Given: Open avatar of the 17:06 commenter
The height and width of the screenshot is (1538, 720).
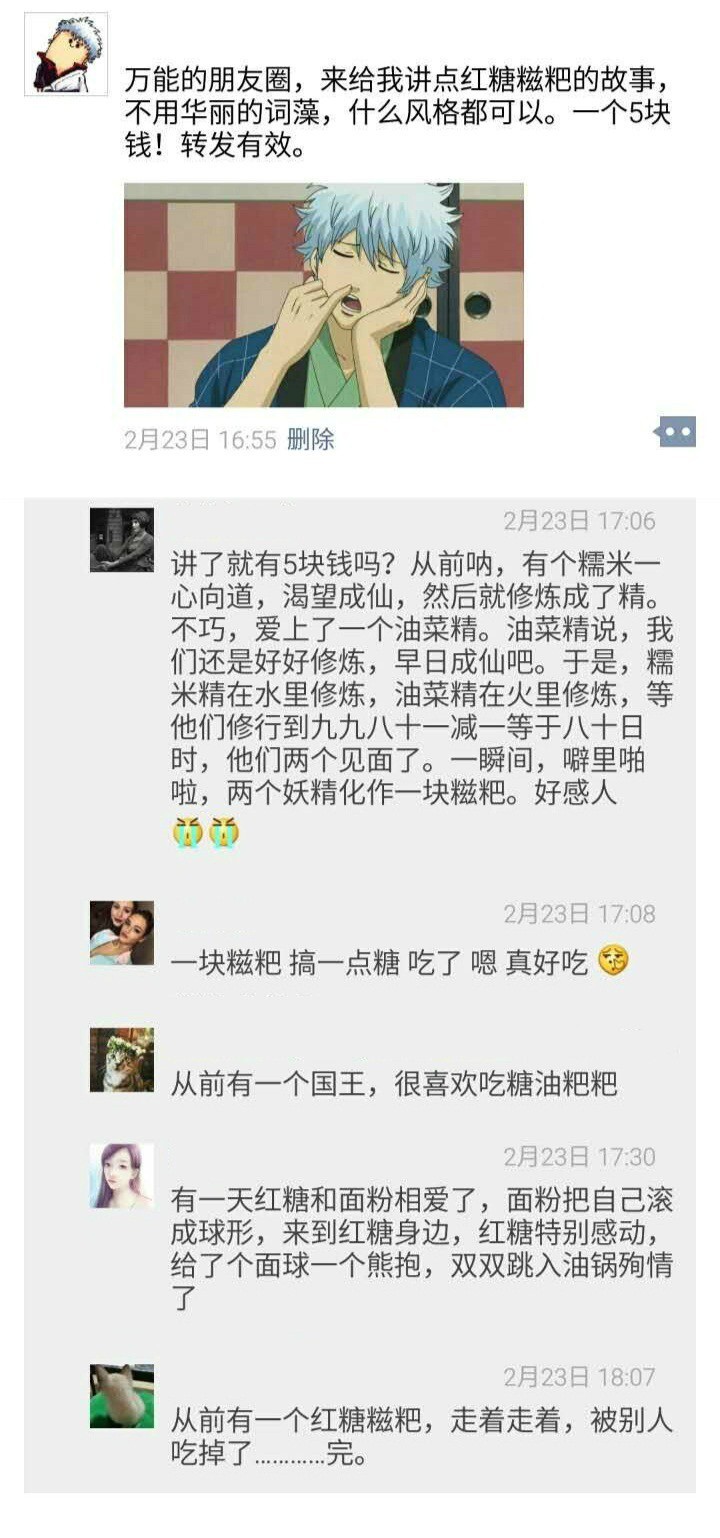Looking at the screenshot, I should pos(122,540).
